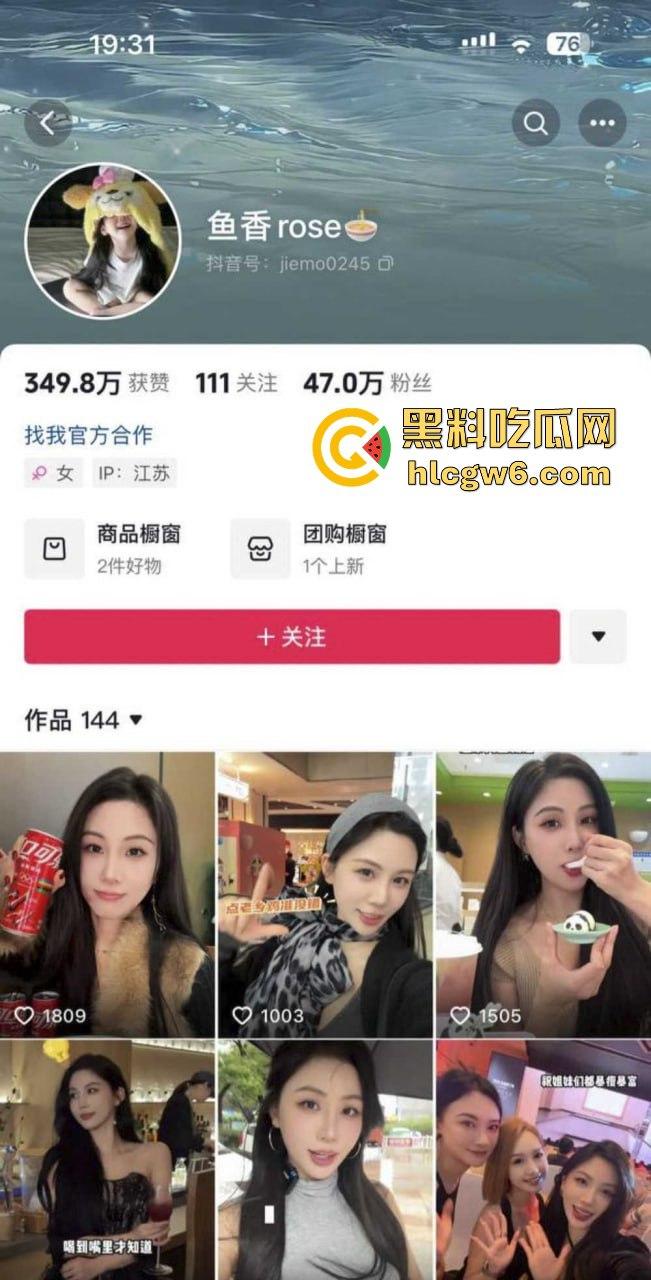
Task: Open the 找我官方合作 link
Action: coord(88,435)
